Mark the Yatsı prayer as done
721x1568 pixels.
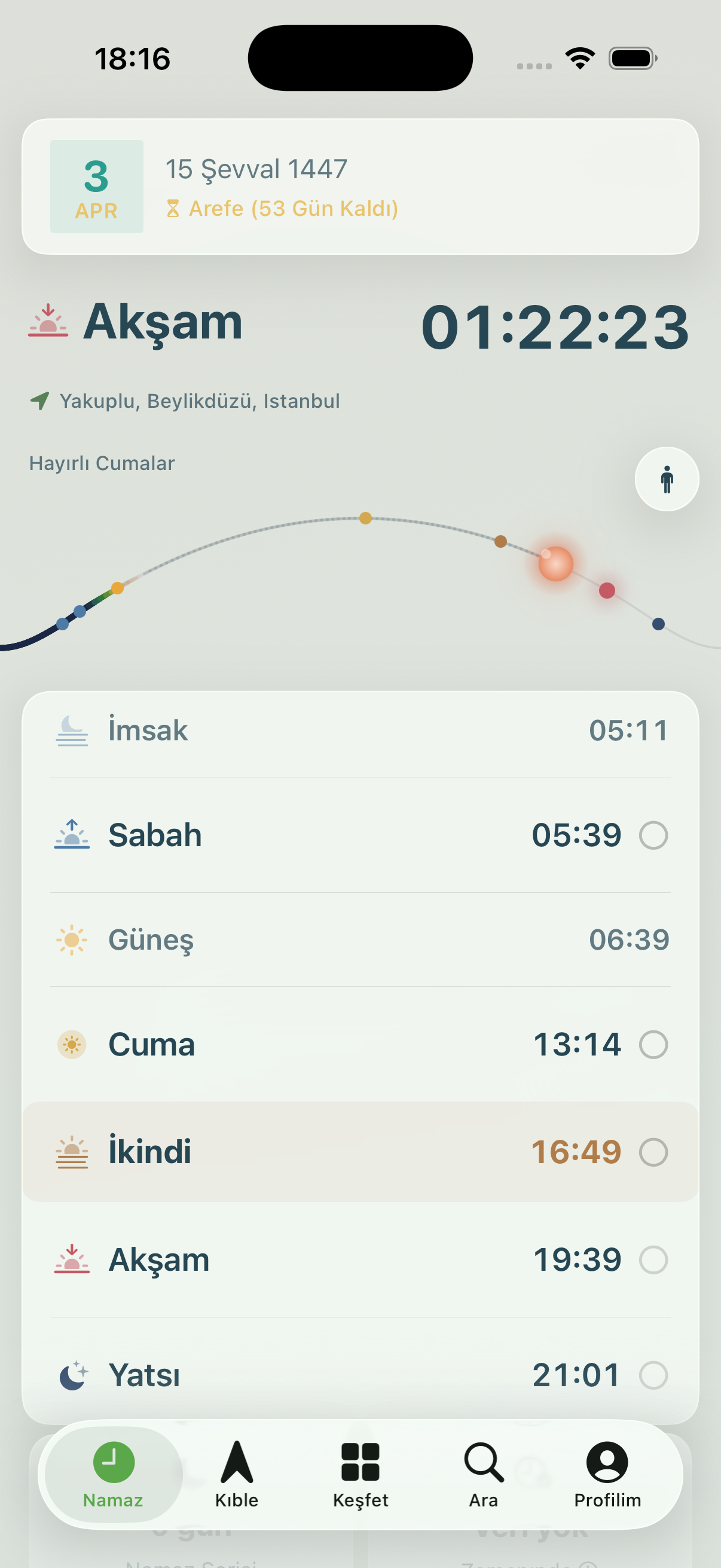(655, 1374)
